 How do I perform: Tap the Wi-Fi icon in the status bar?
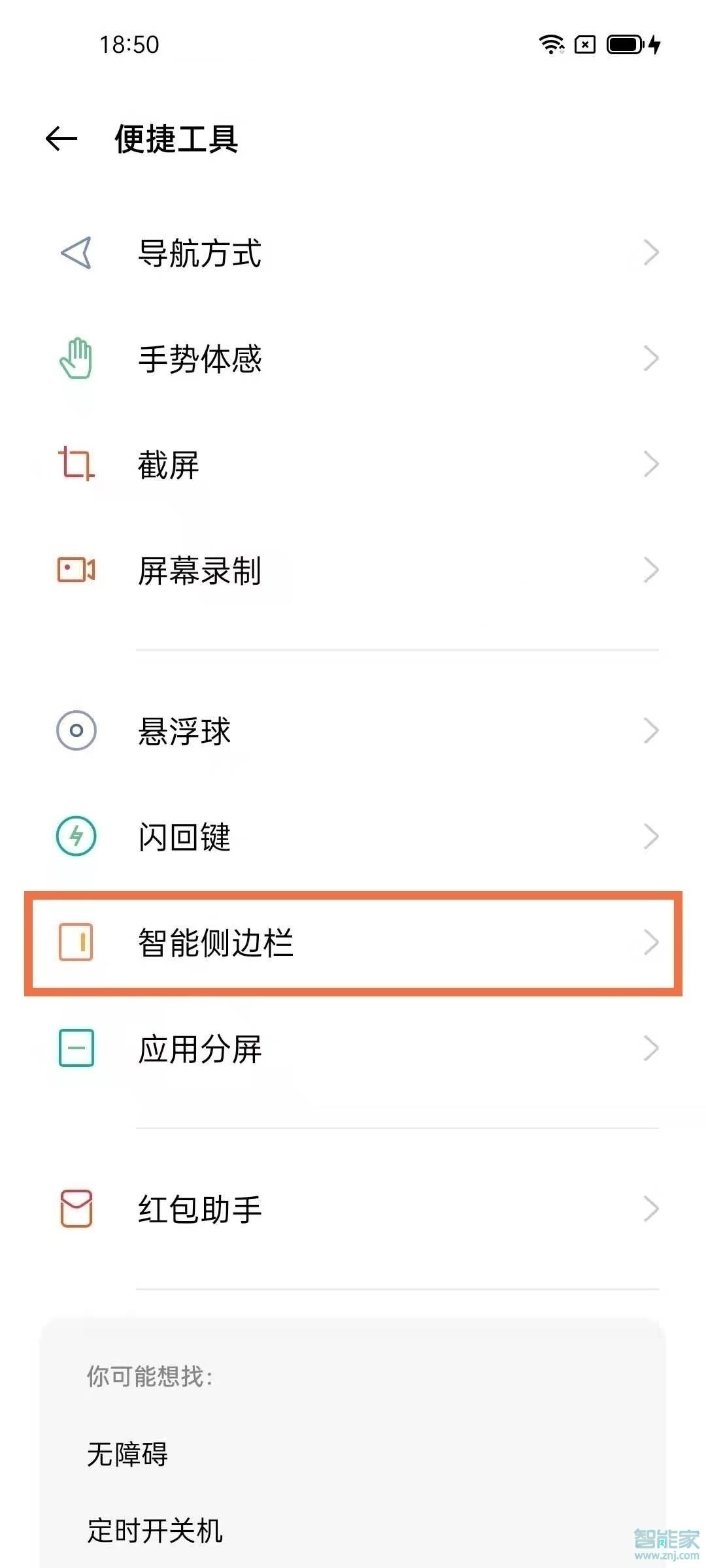pyautogui.click(x=552, y=44)
